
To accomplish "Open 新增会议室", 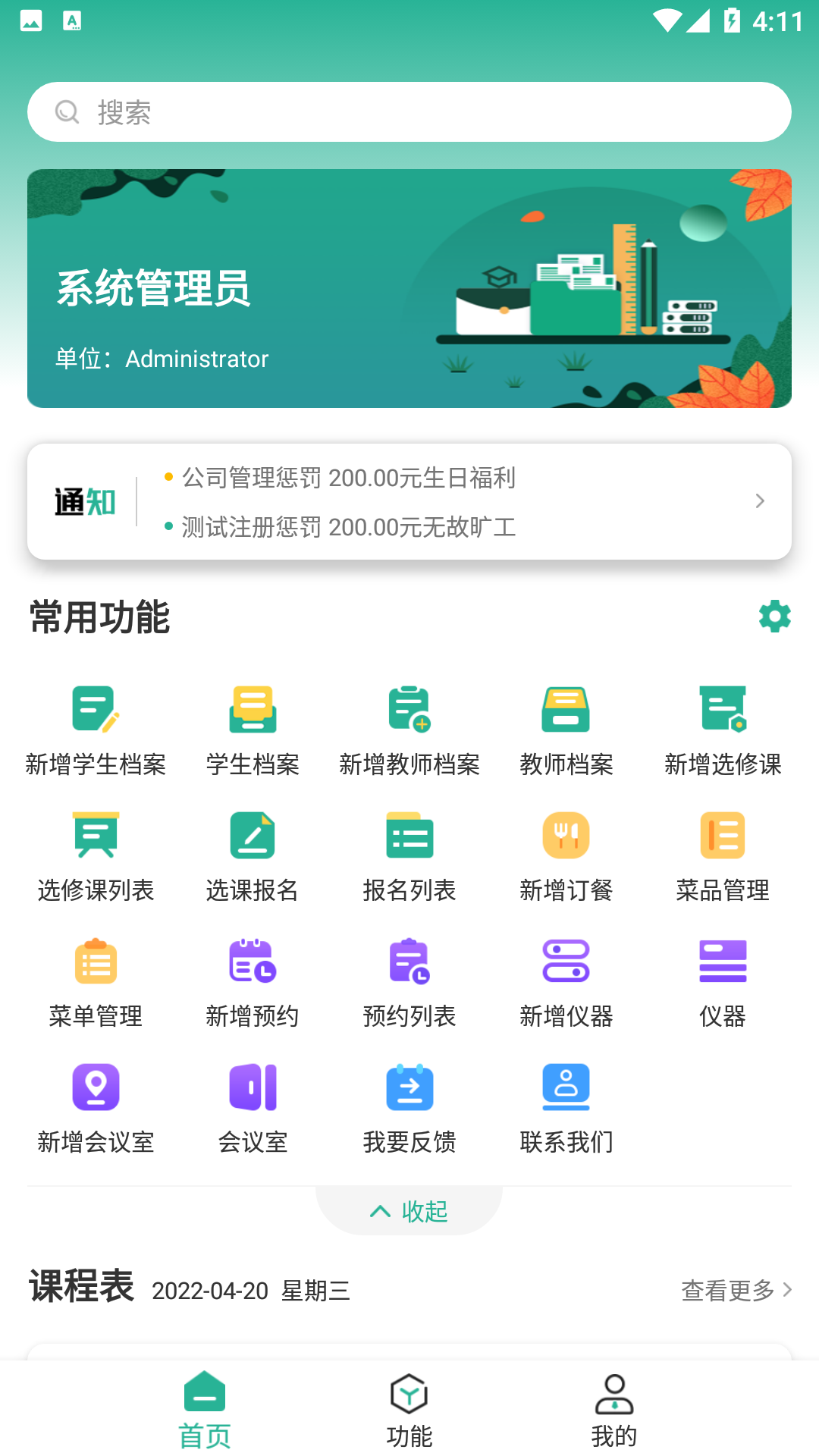I will pyautogui.click(x=96, y=1106).
